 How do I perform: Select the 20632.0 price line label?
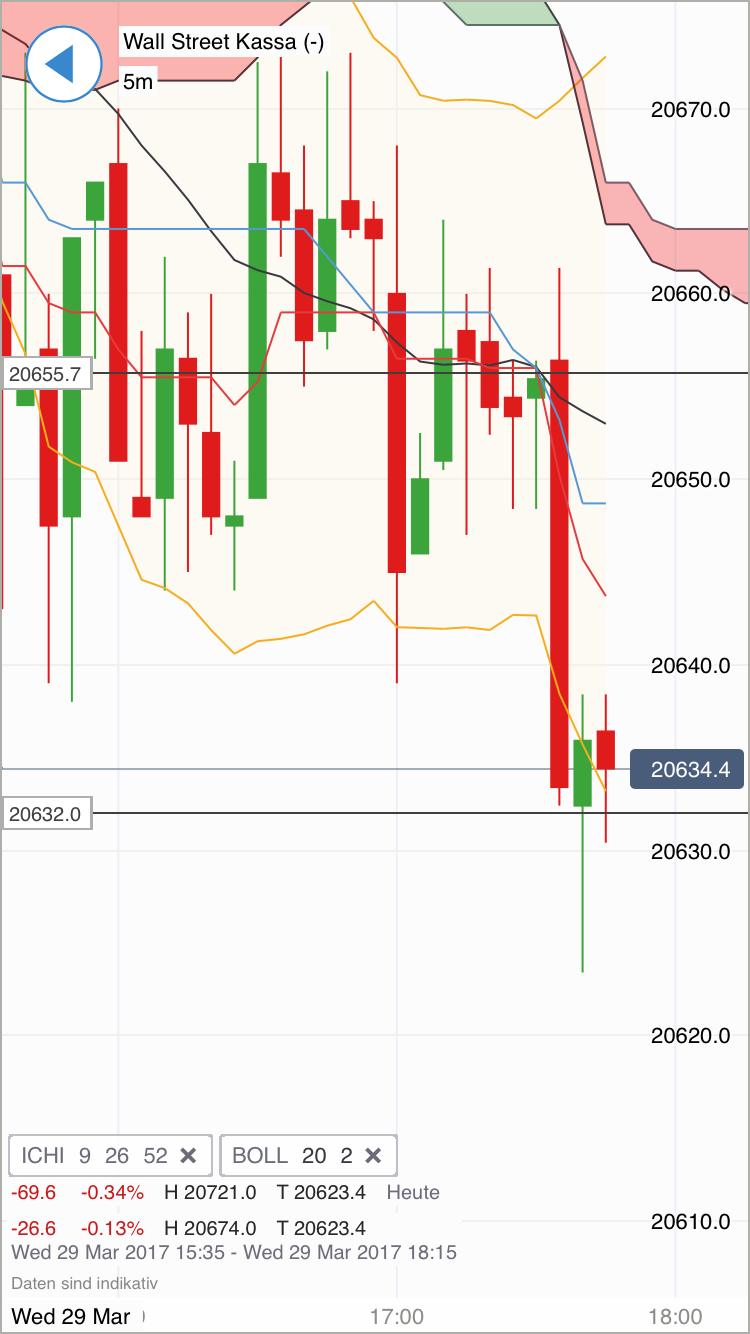[46, 814]
